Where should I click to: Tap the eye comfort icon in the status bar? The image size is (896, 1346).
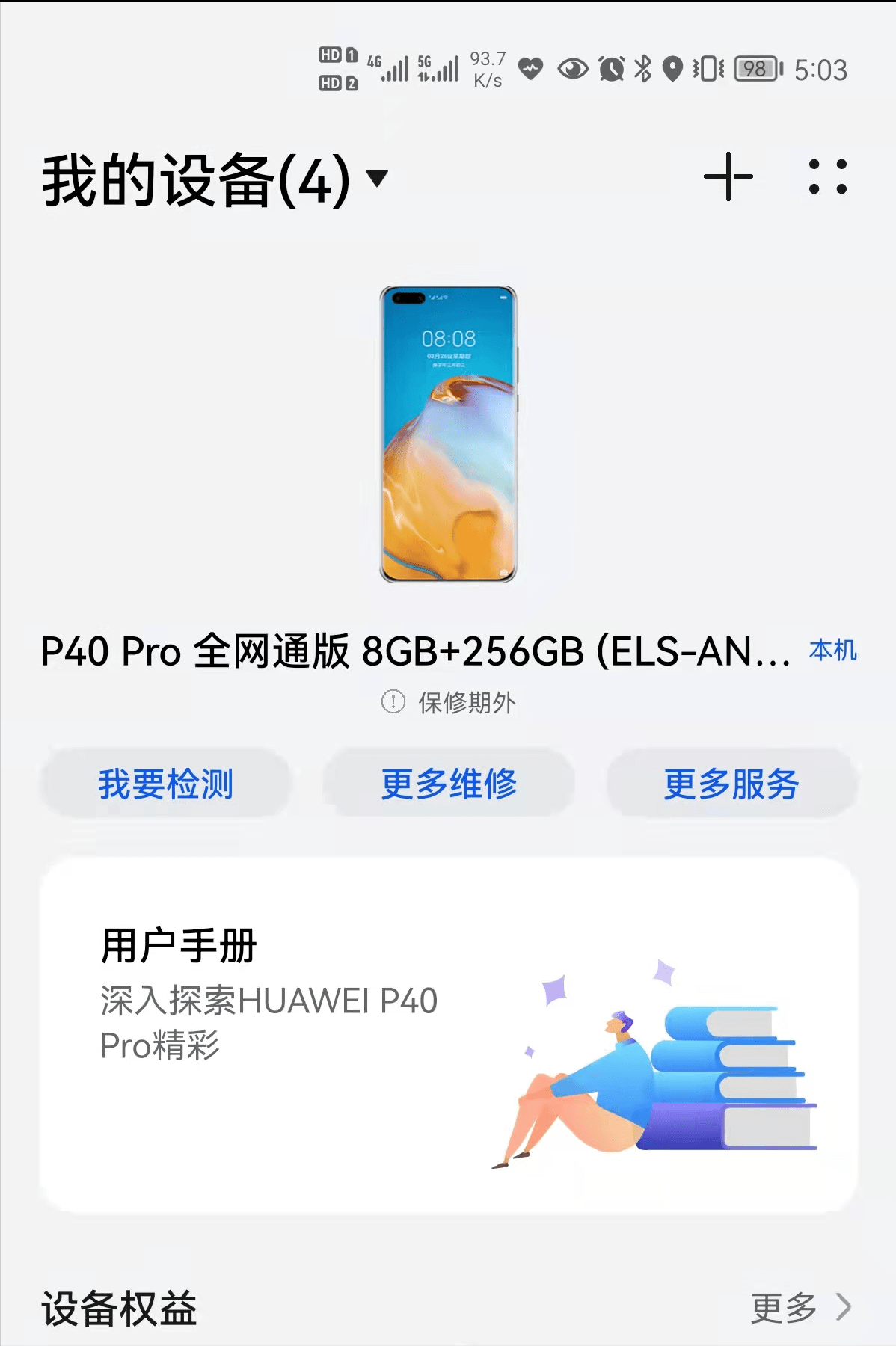point(571,70)
